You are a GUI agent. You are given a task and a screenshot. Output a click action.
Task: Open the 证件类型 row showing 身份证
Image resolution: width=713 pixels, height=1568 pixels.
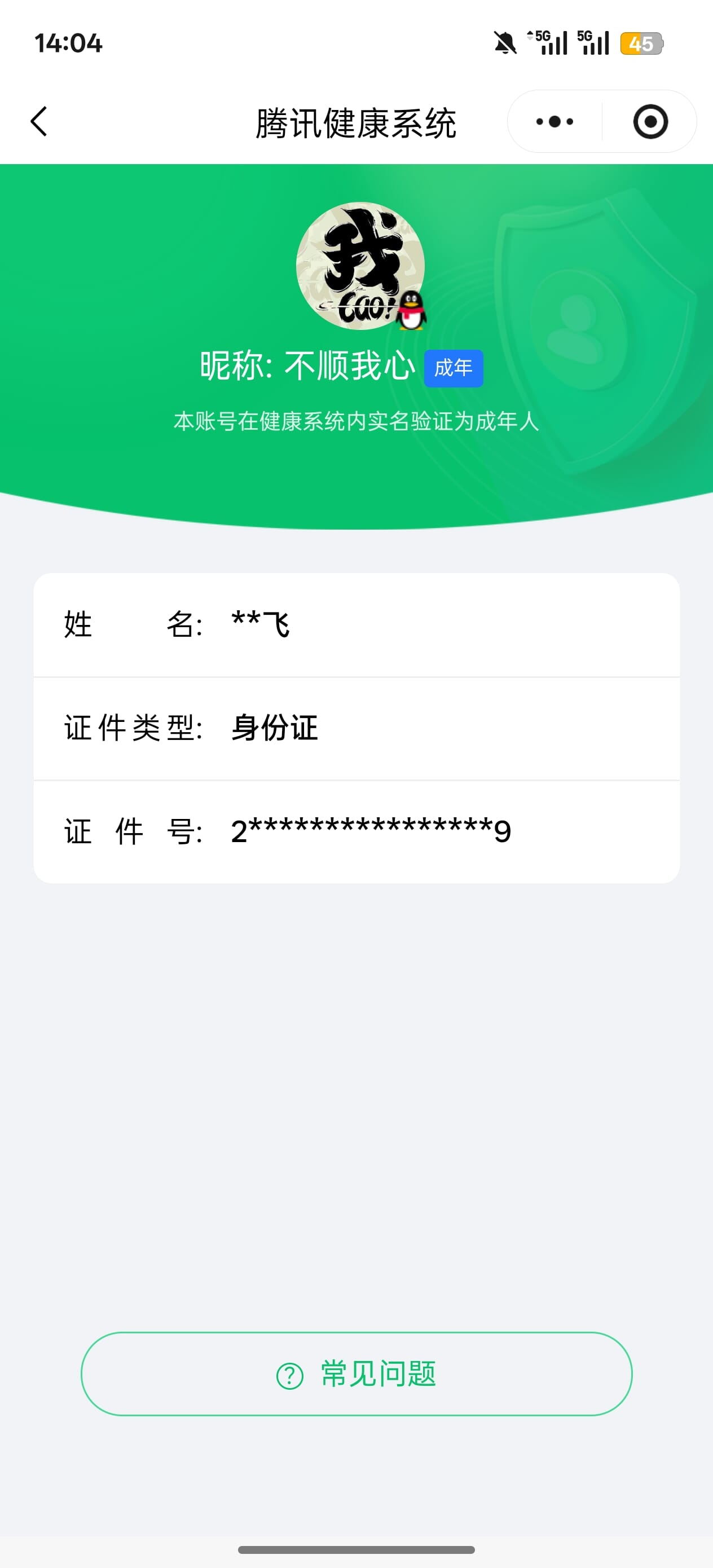[356, 728]
